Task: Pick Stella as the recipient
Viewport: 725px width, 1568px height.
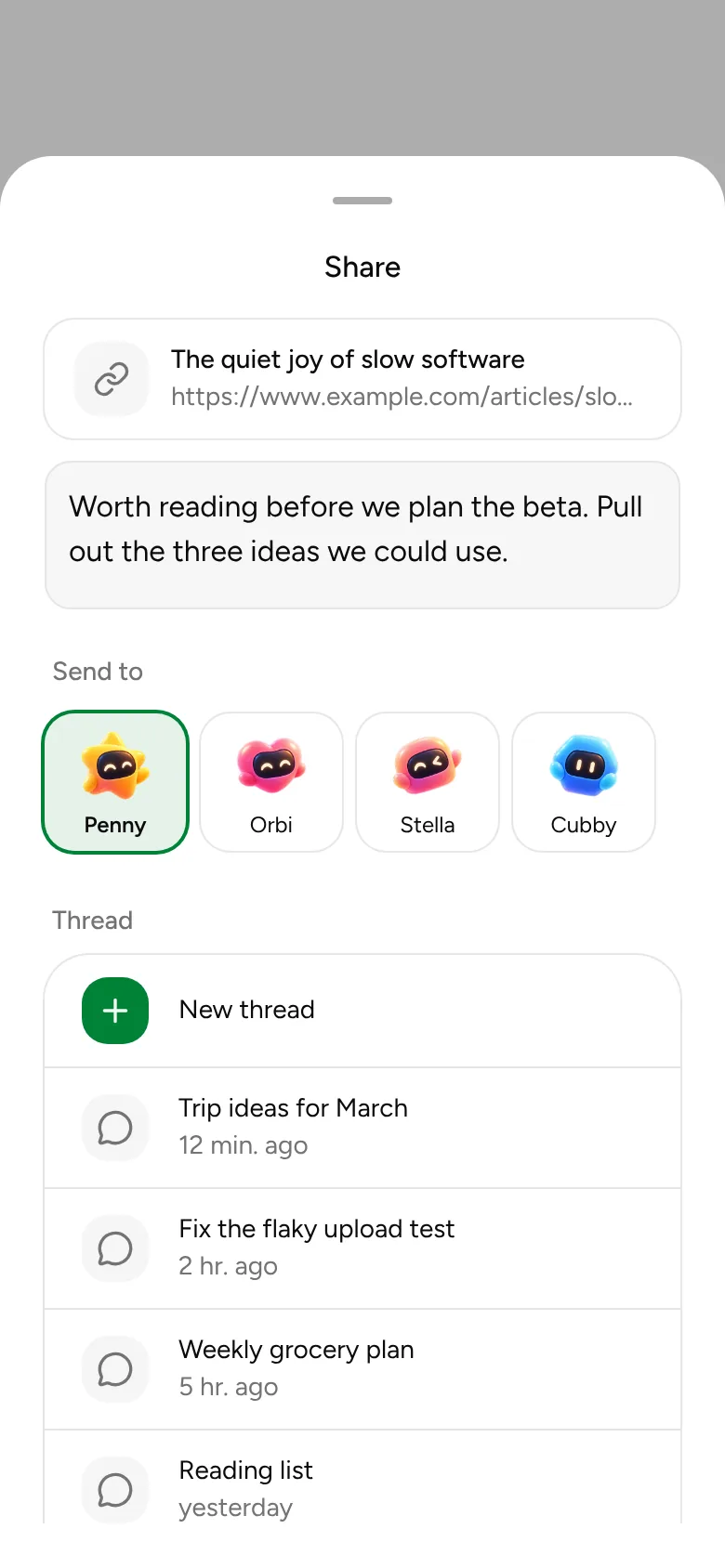Action: point(428,782)
